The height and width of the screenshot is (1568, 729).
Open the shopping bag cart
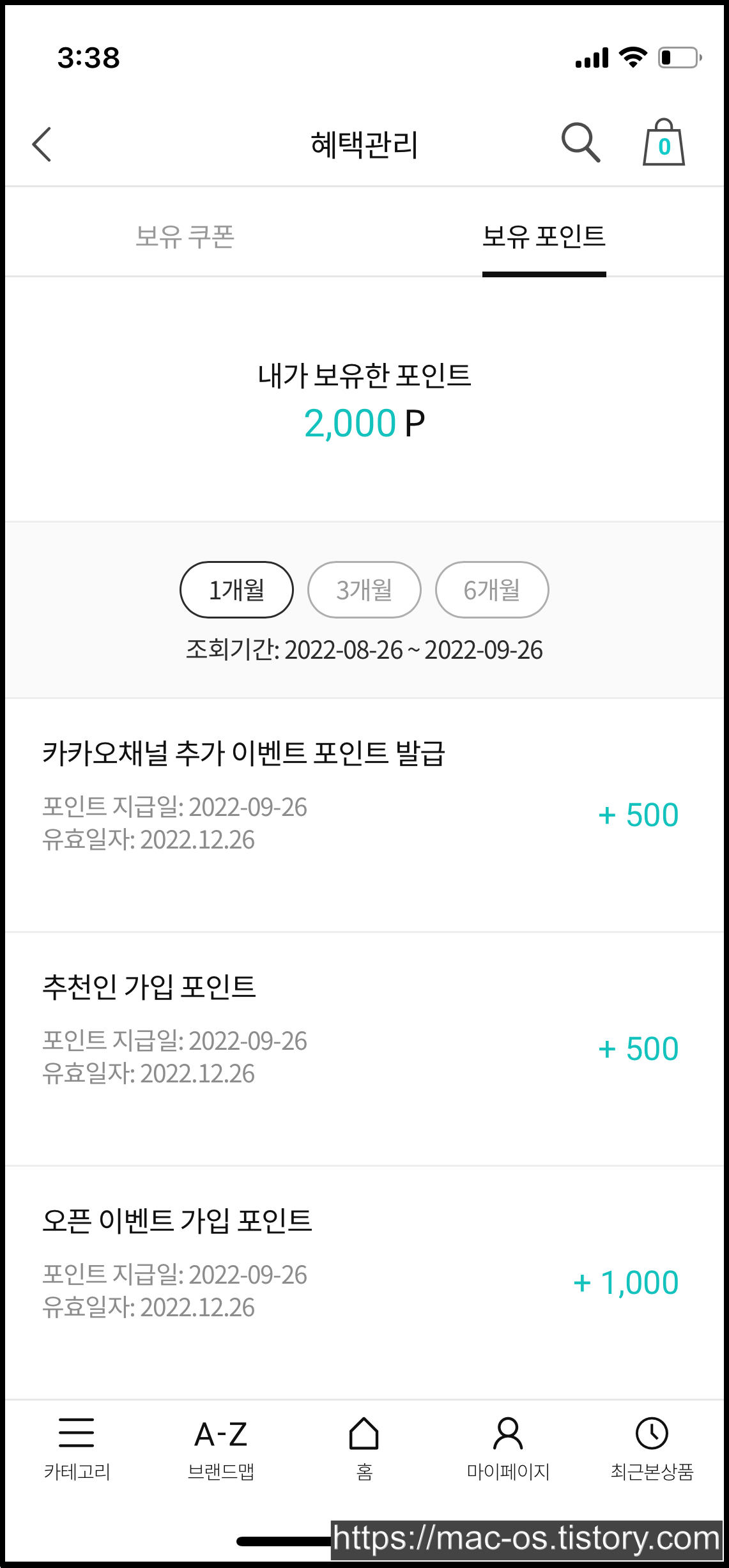664,143
